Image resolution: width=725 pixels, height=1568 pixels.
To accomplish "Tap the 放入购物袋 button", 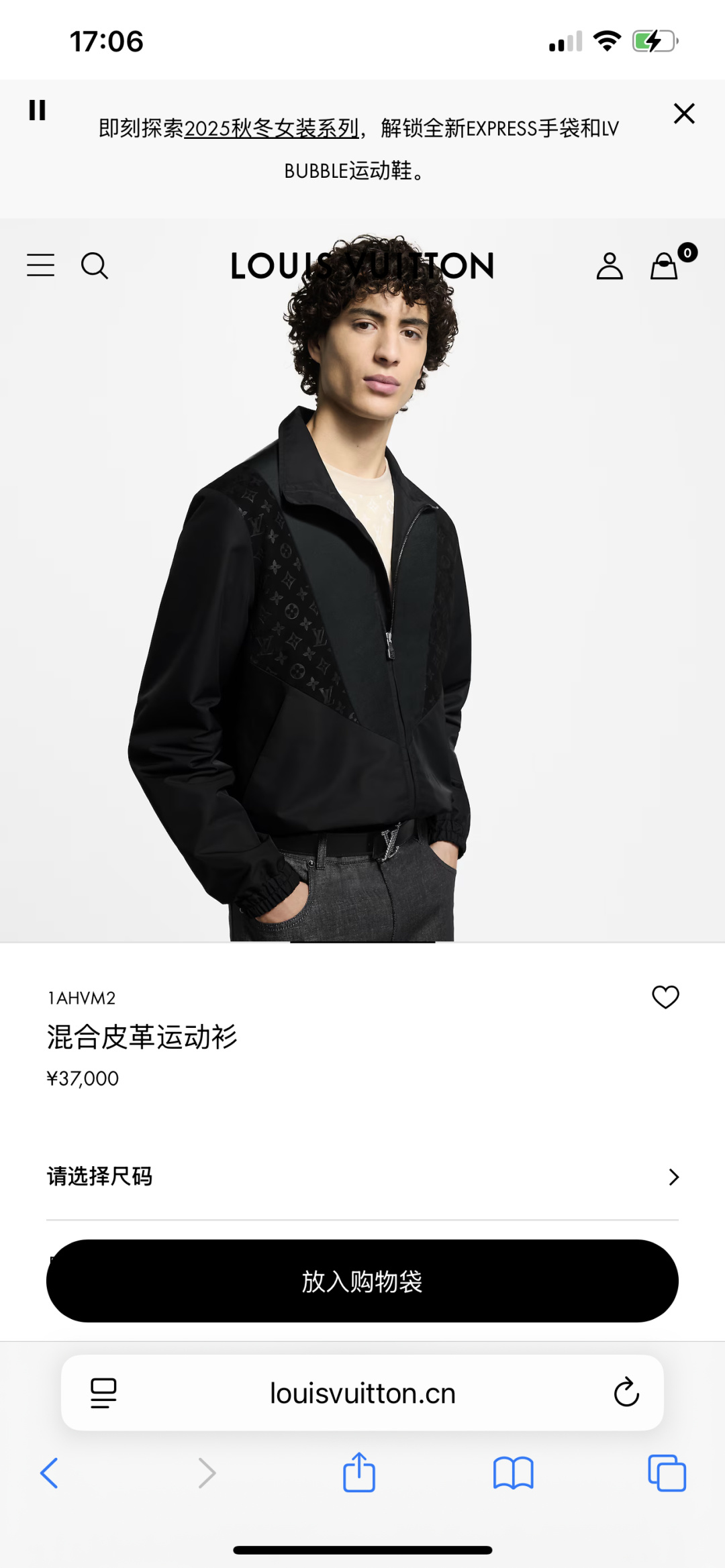I will pyautogui.click(x=362, y=1281).
